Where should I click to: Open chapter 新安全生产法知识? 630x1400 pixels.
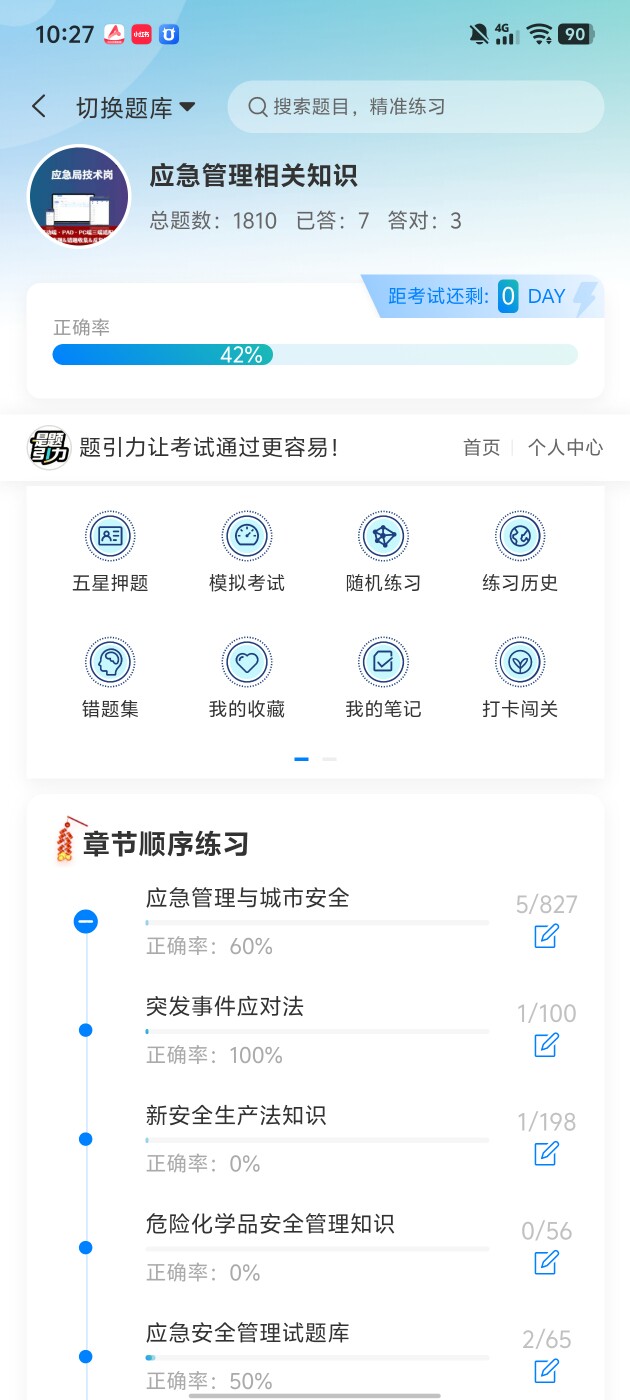point(236,1116)
